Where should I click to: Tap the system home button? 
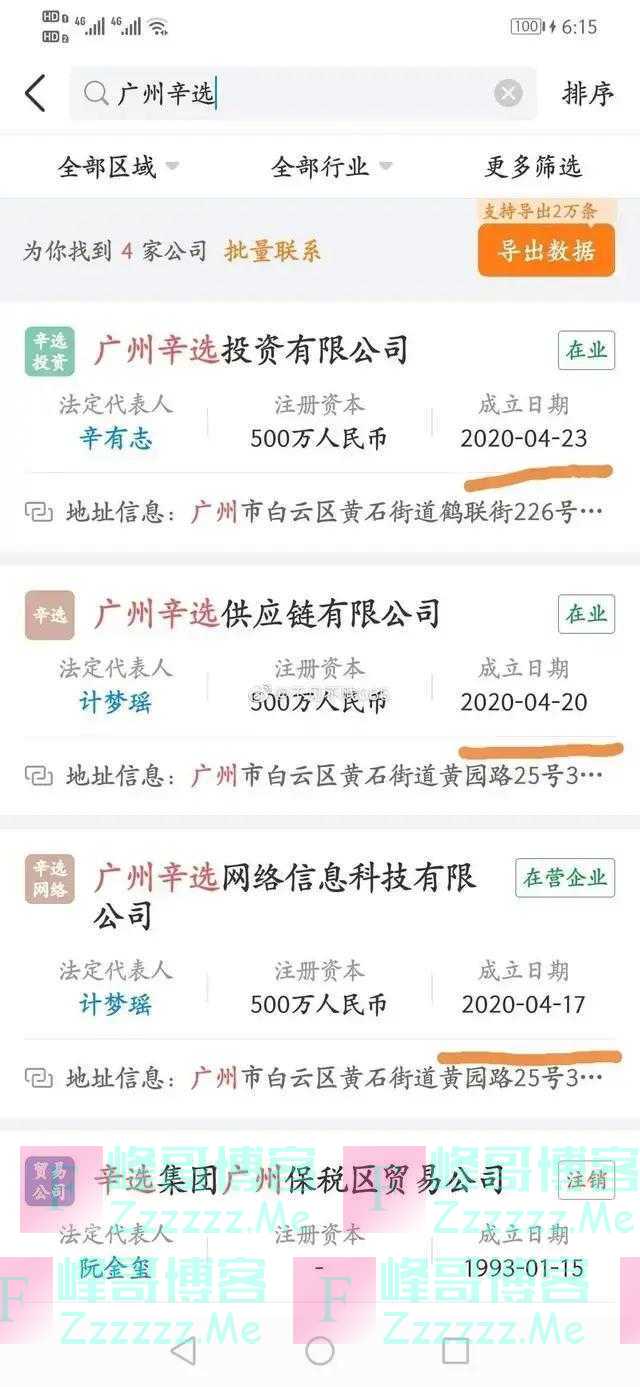[320, 1351]
